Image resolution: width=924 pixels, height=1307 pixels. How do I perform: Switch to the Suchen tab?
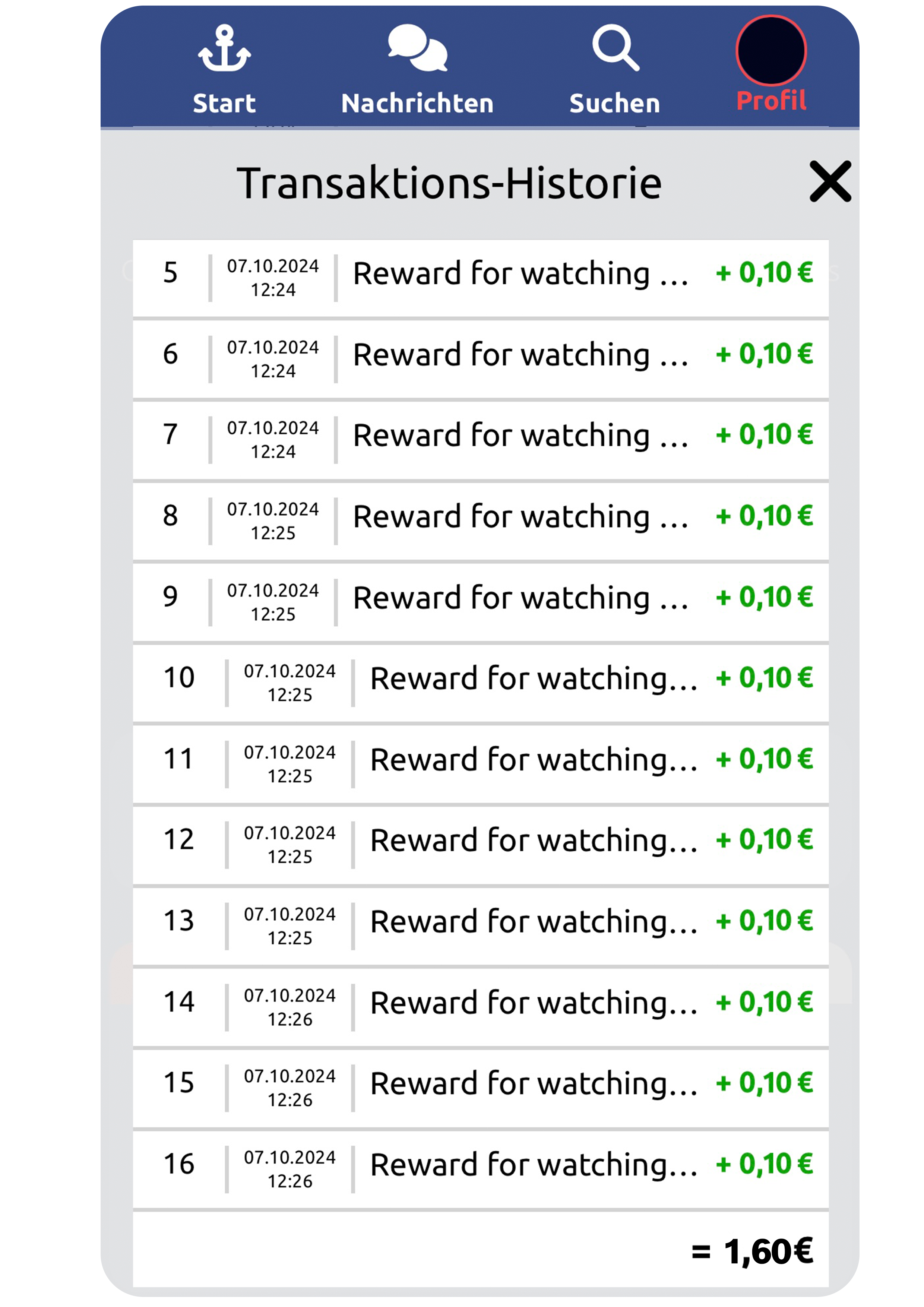[615, 68]
